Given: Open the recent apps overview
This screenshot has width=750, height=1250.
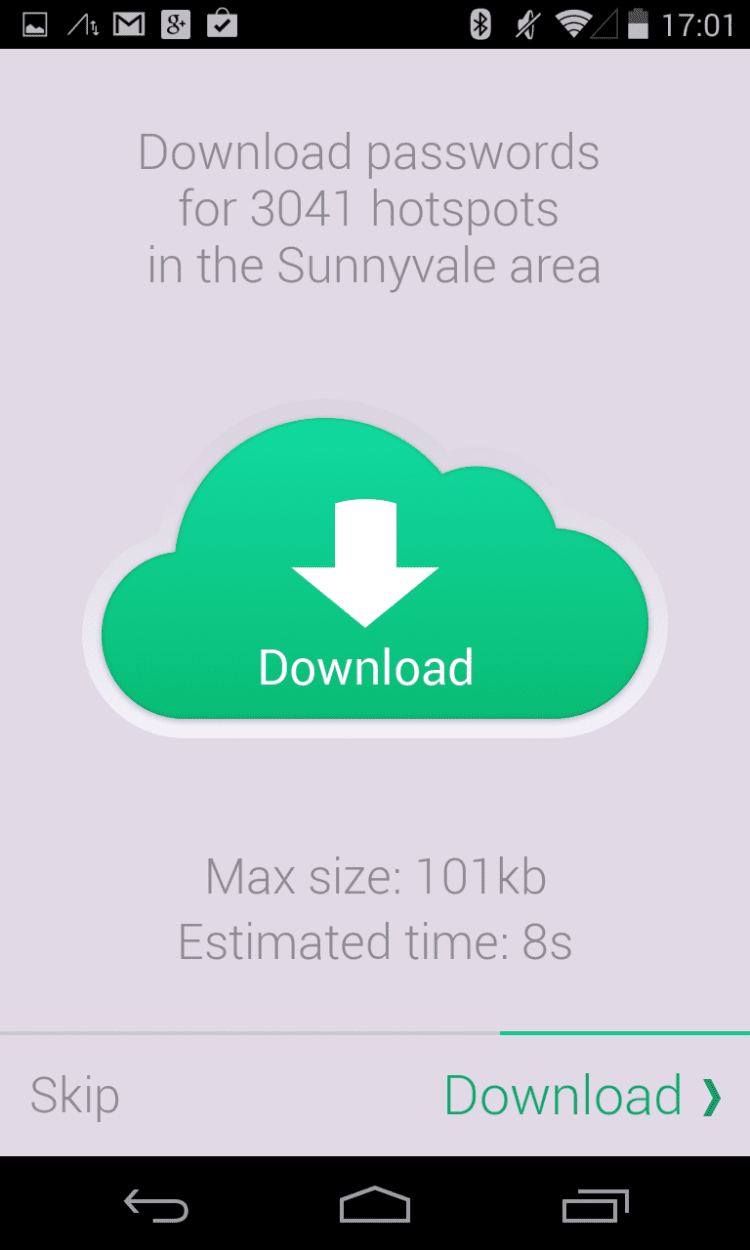Looking at the screenshot, I should coord(595,1207).
